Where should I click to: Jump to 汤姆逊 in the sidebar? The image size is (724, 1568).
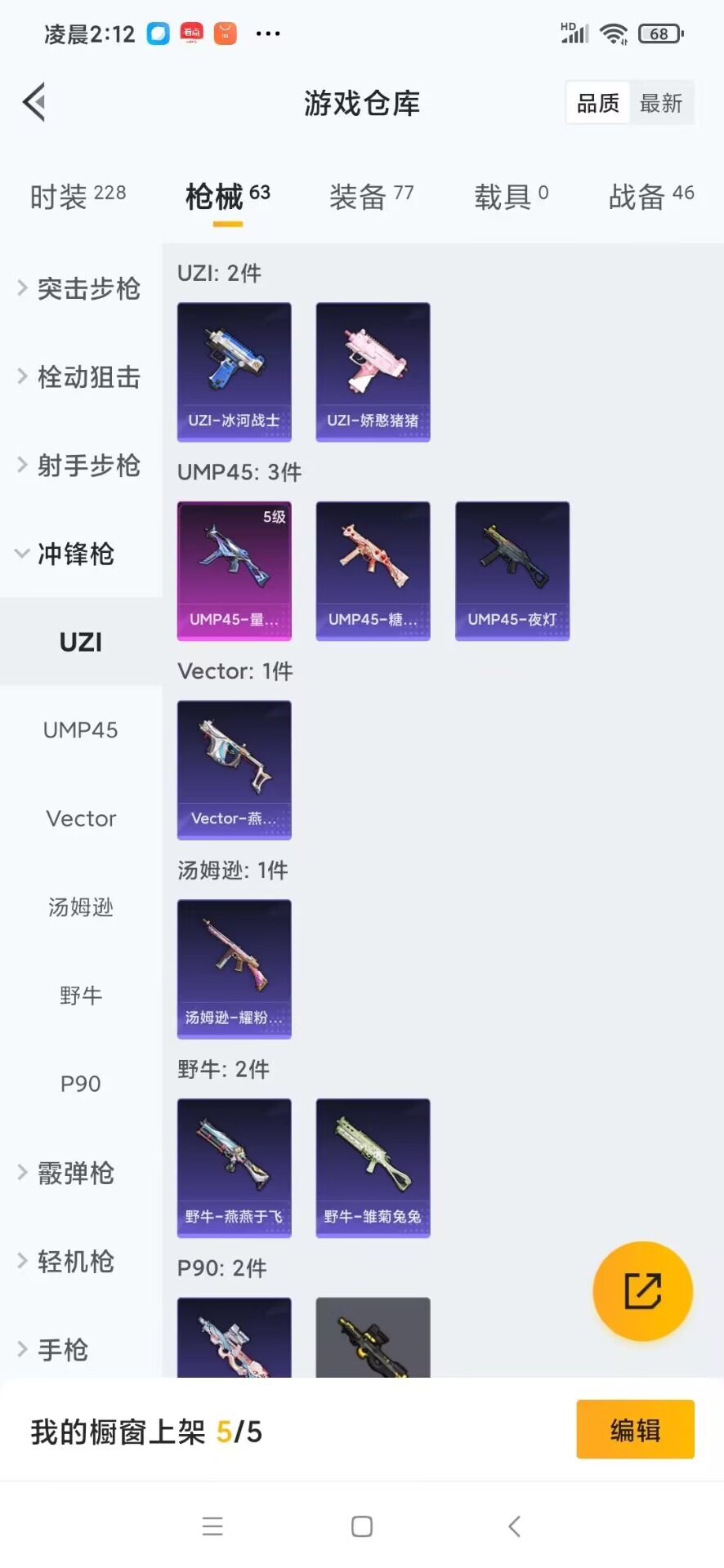pos(80,906)
